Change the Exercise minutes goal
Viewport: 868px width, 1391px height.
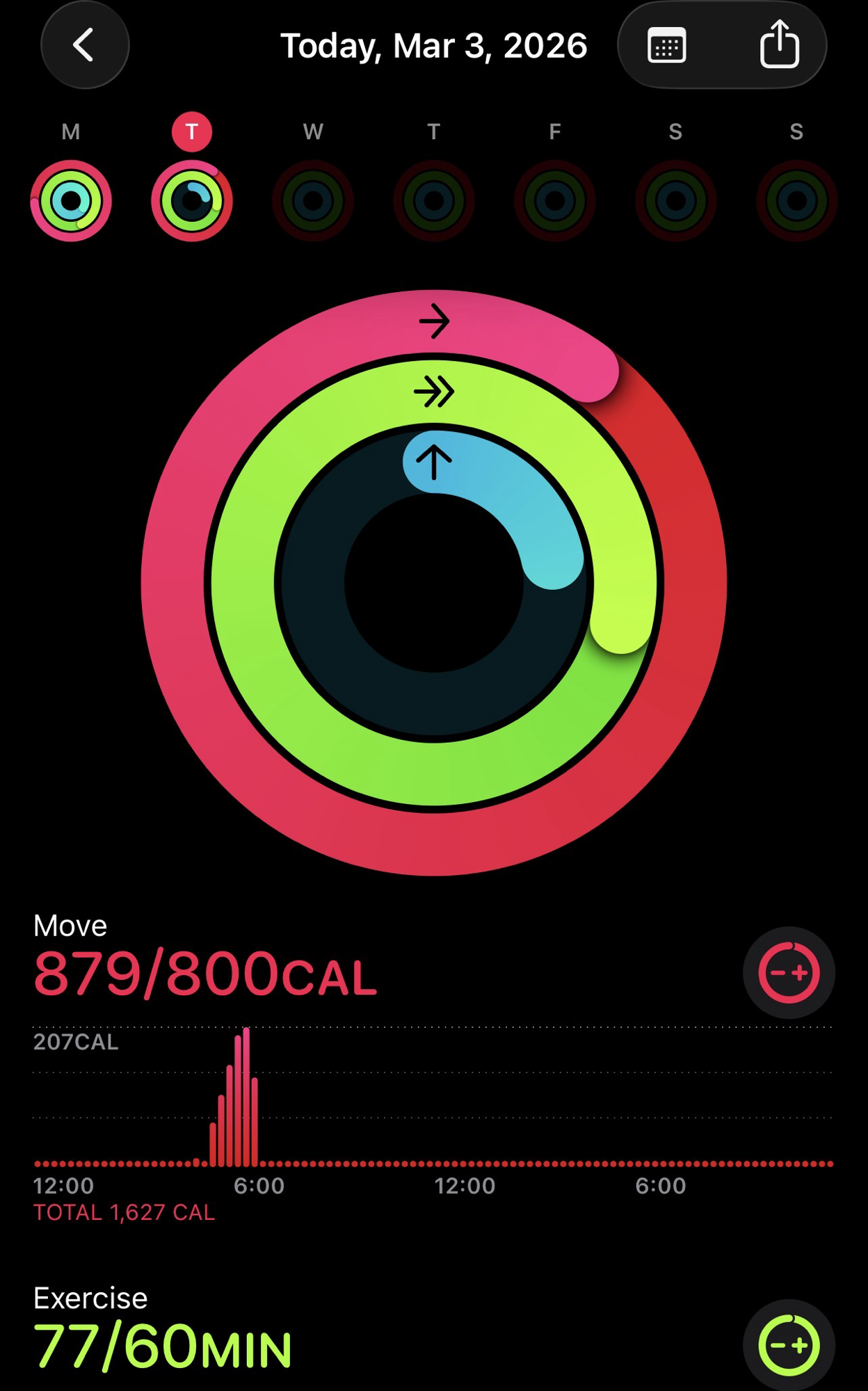click(789, 1345)
